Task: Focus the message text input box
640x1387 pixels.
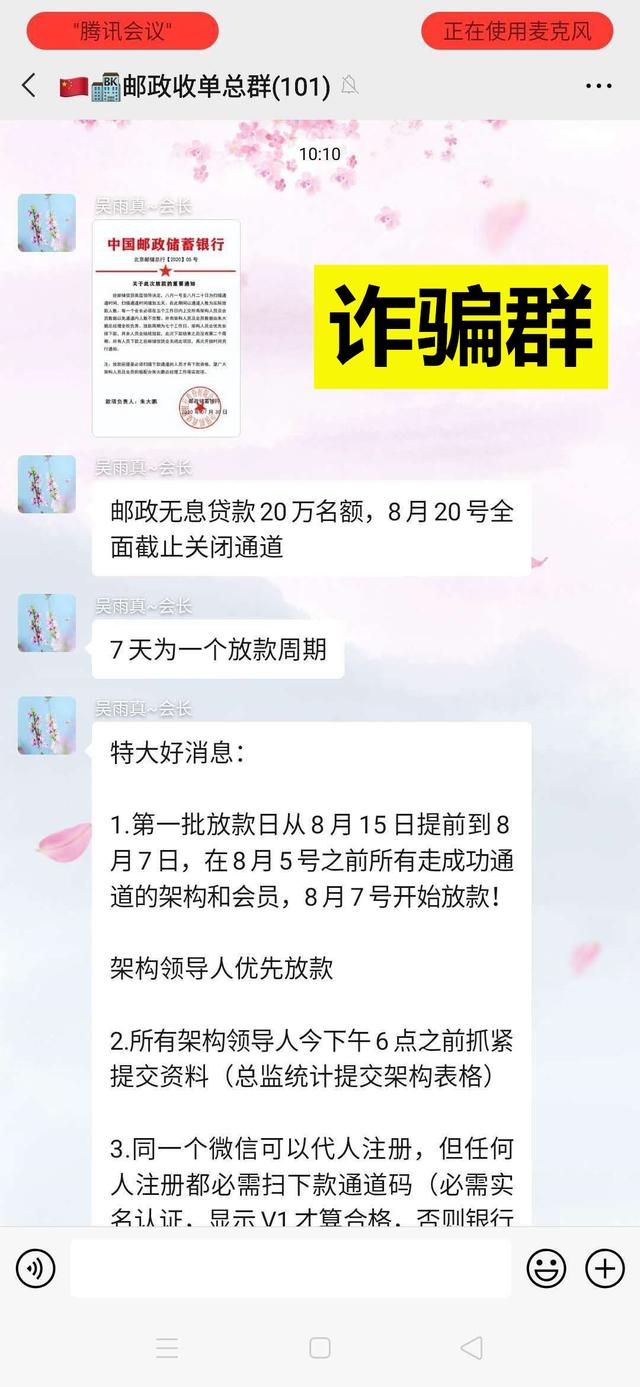Action: [290, 1268]
